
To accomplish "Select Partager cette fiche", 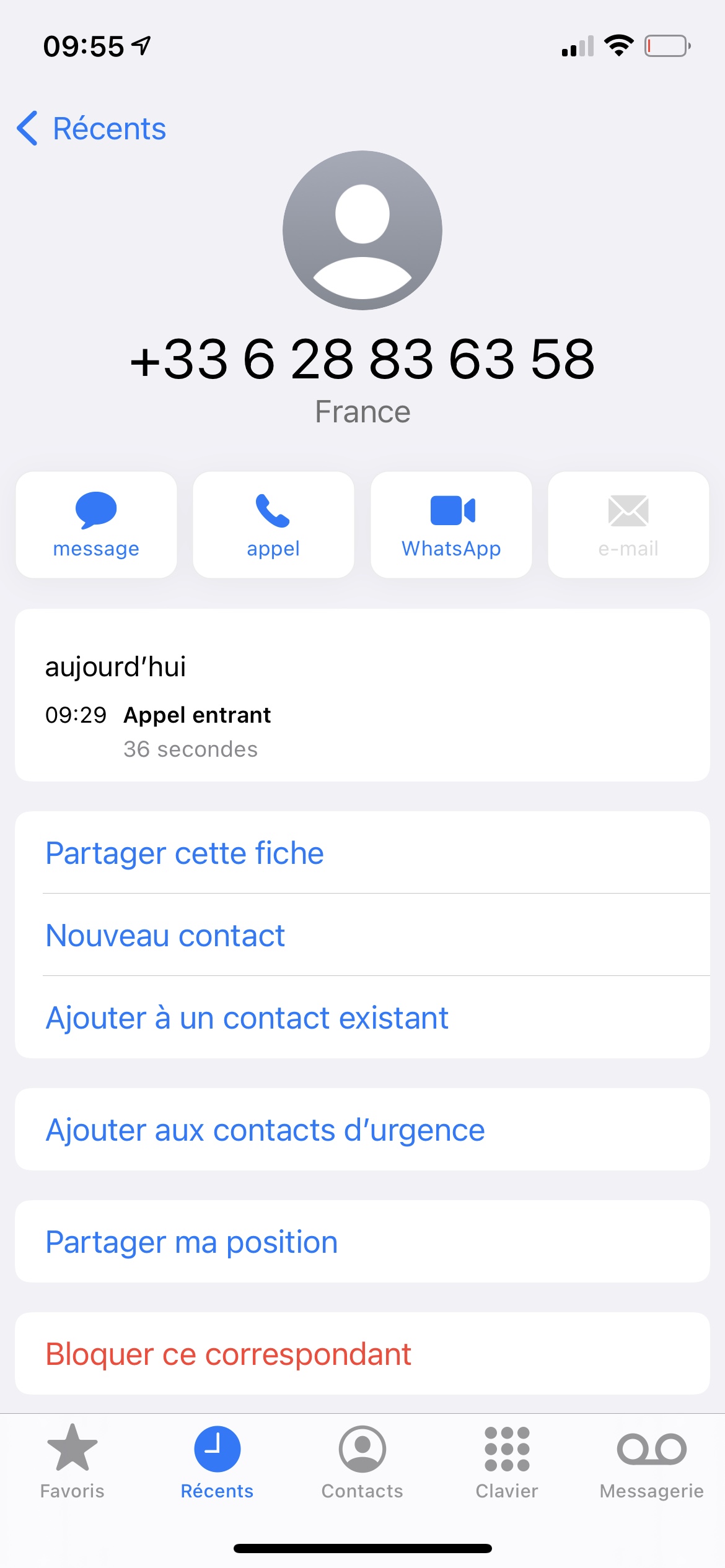I will point(185,853).
